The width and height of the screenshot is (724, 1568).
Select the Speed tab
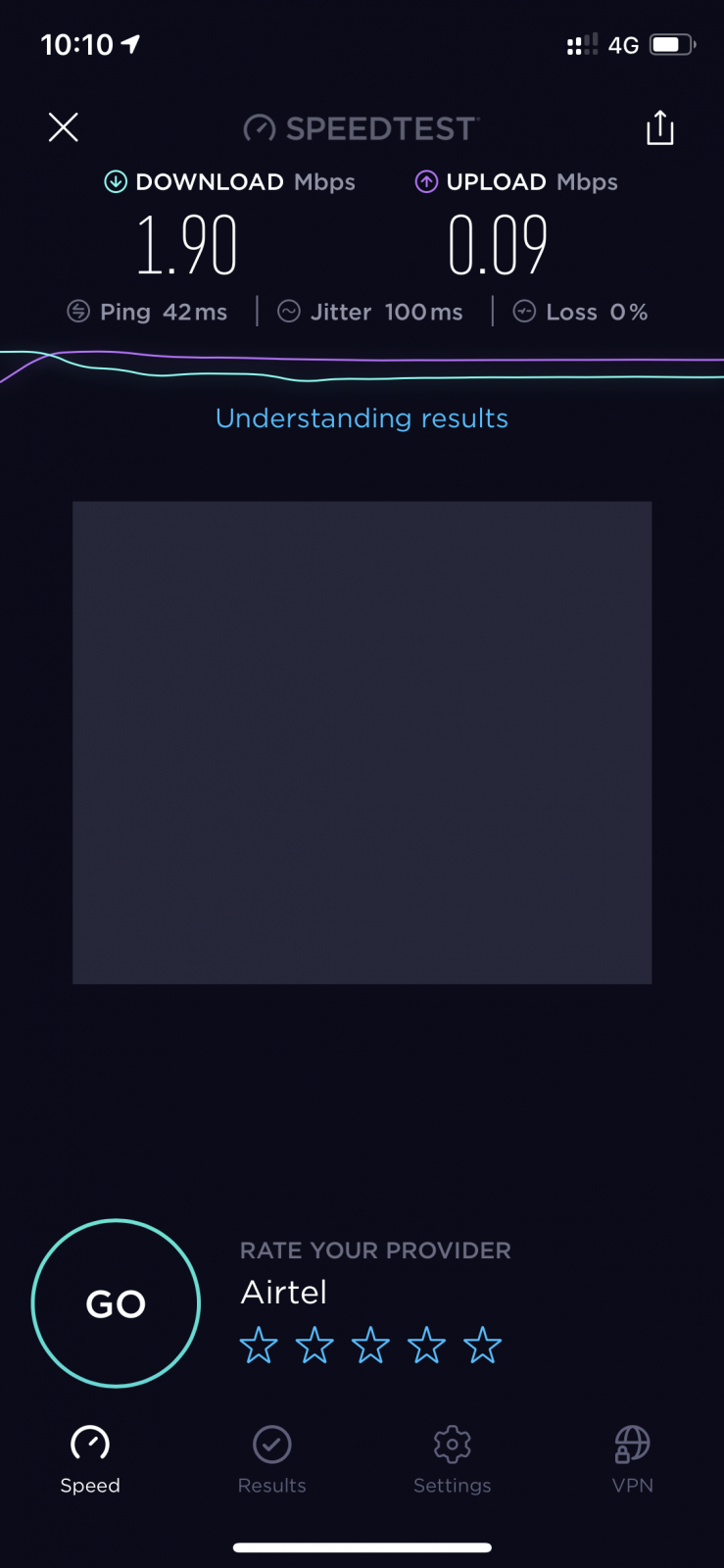pyautogui.click(x=90, y=1460)
